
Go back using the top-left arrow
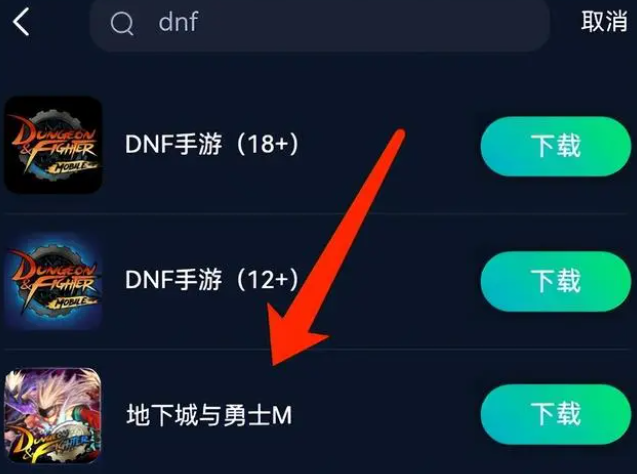tap(21, 23)
